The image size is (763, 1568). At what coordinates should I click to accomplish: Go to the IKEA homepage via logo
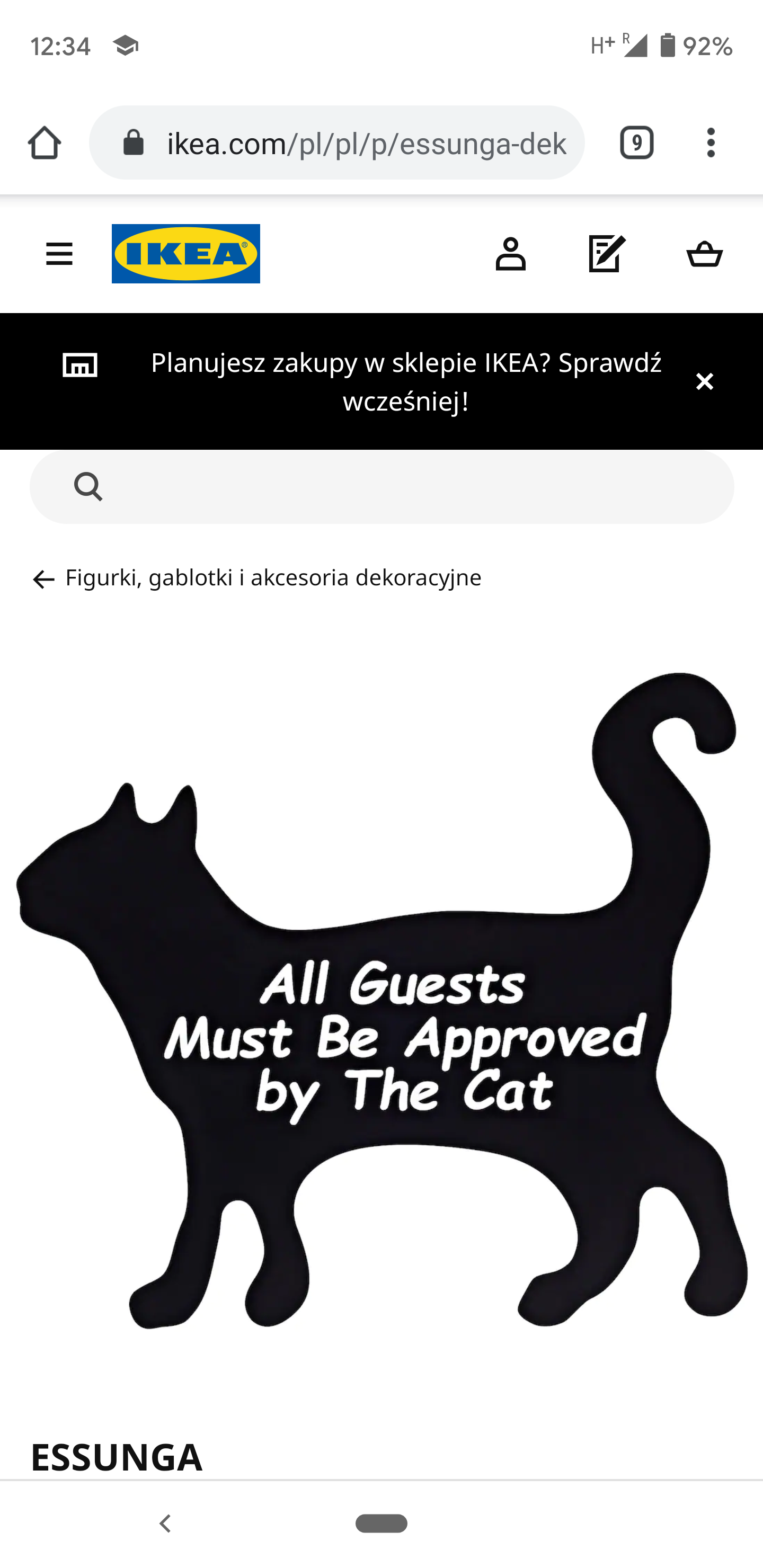[186, 254]
